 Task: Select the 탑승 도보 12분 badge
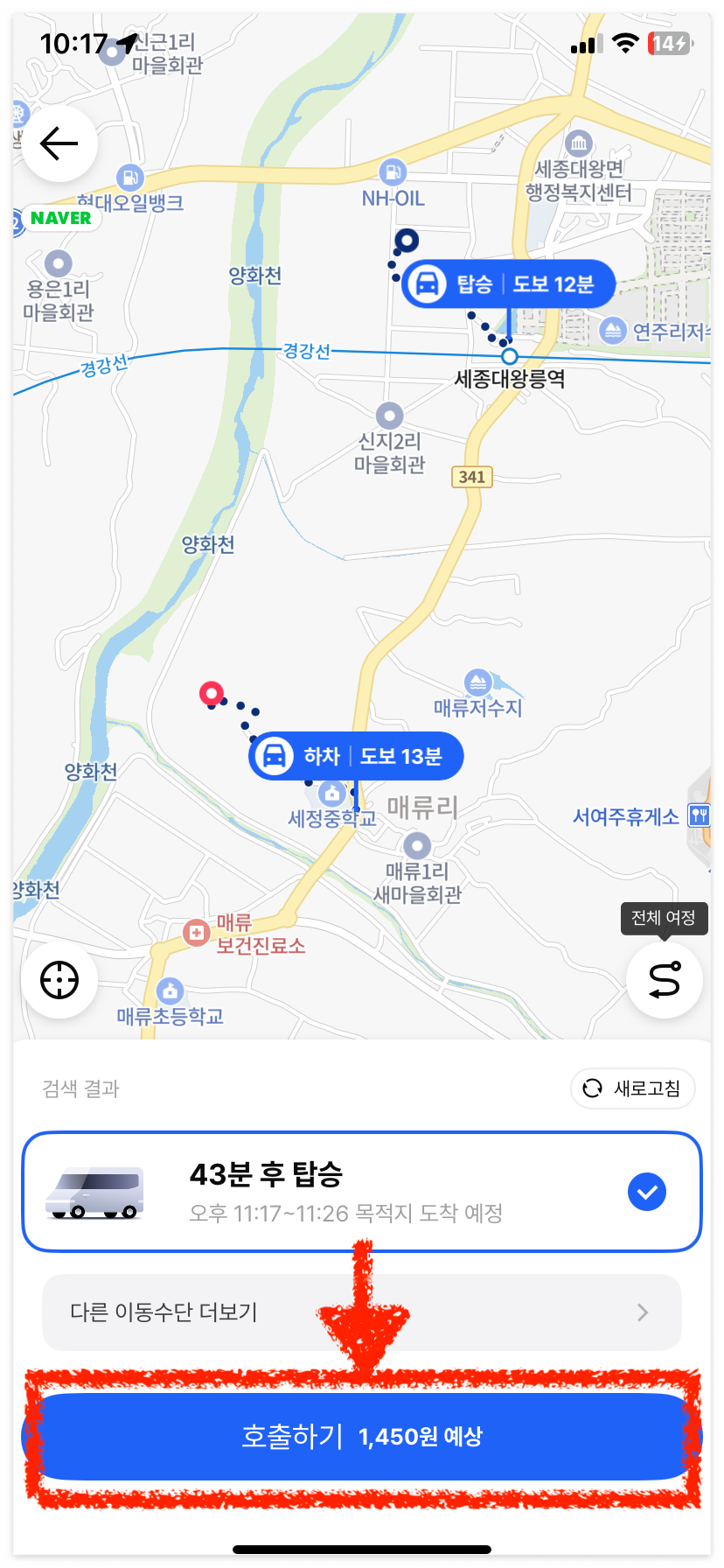click(507, 283)
